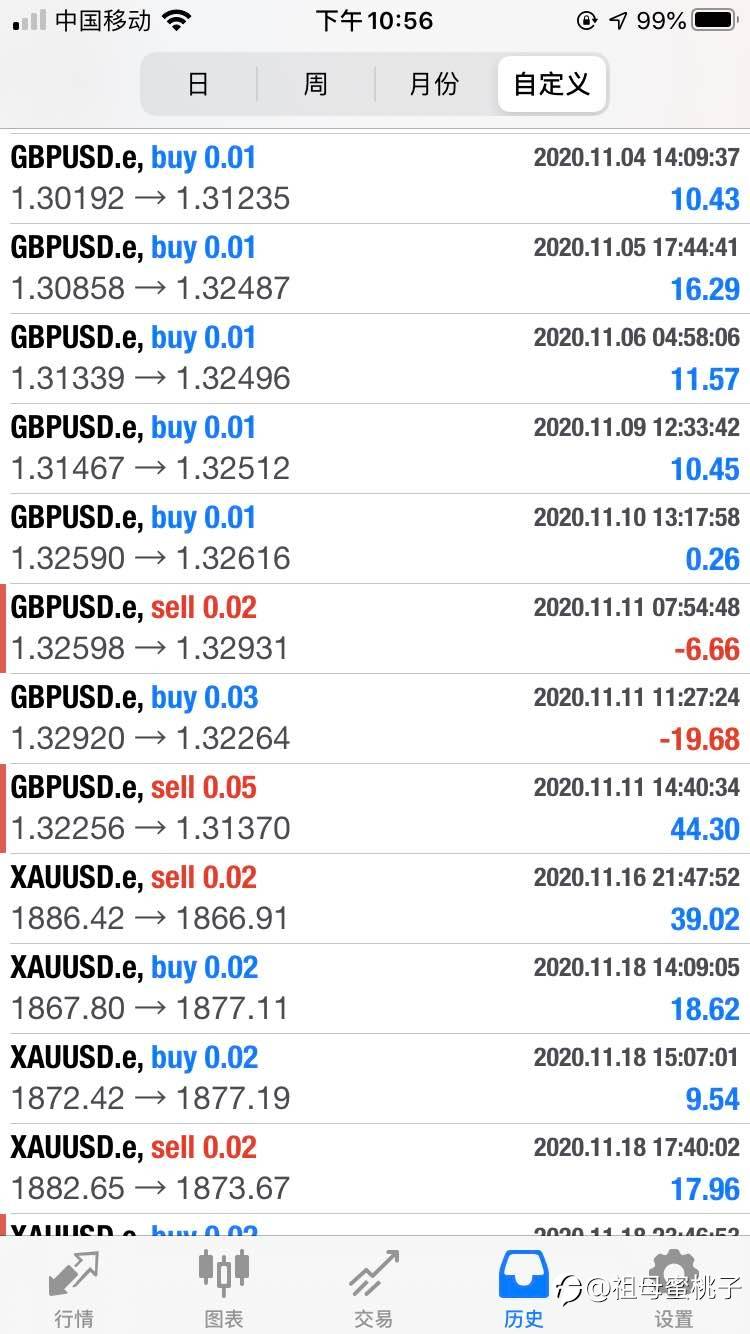Viewport: 750px width, 1334px height.
Task: View the XAUUSD buy with profit 18.62
Action: click(375, 988)
